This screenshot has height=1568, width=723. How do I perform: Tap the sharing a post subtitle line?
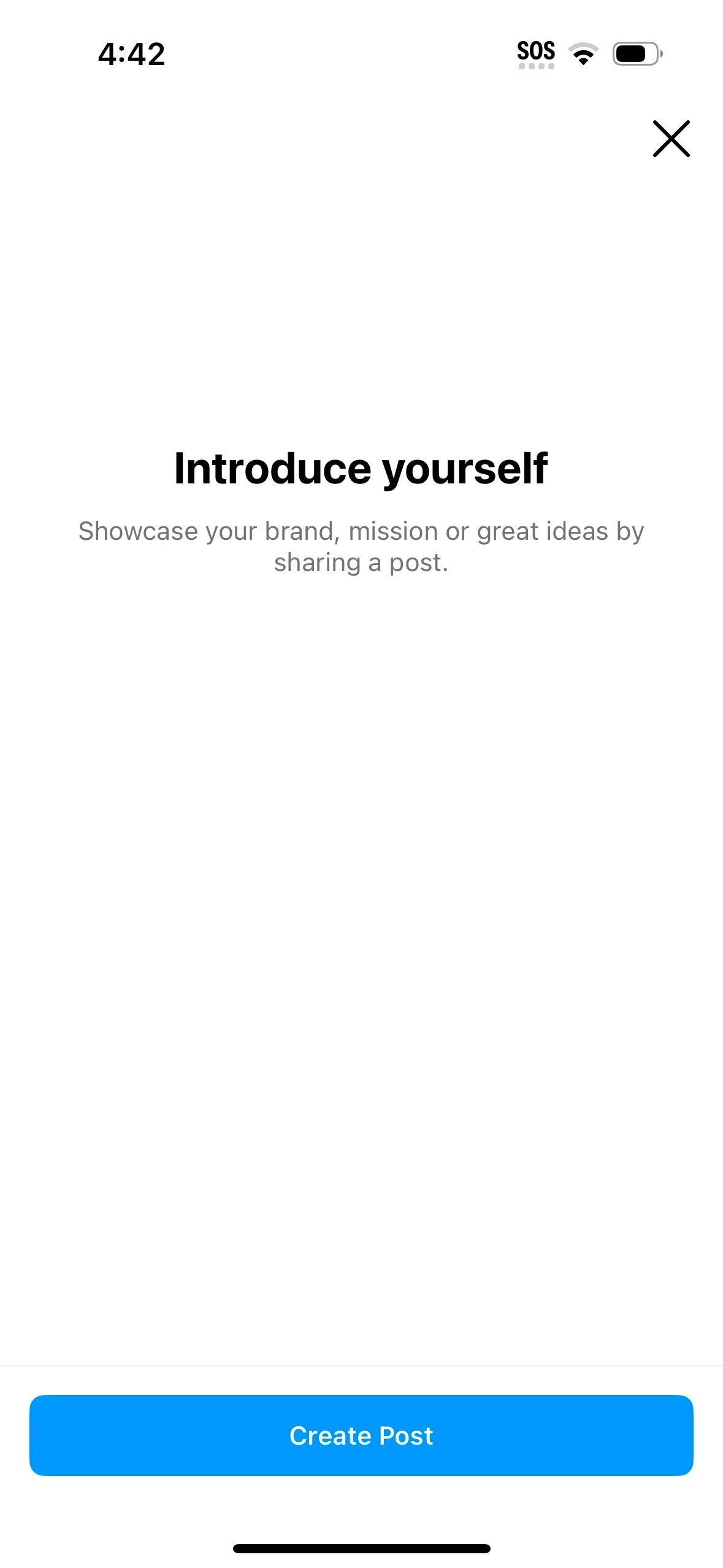361,561
